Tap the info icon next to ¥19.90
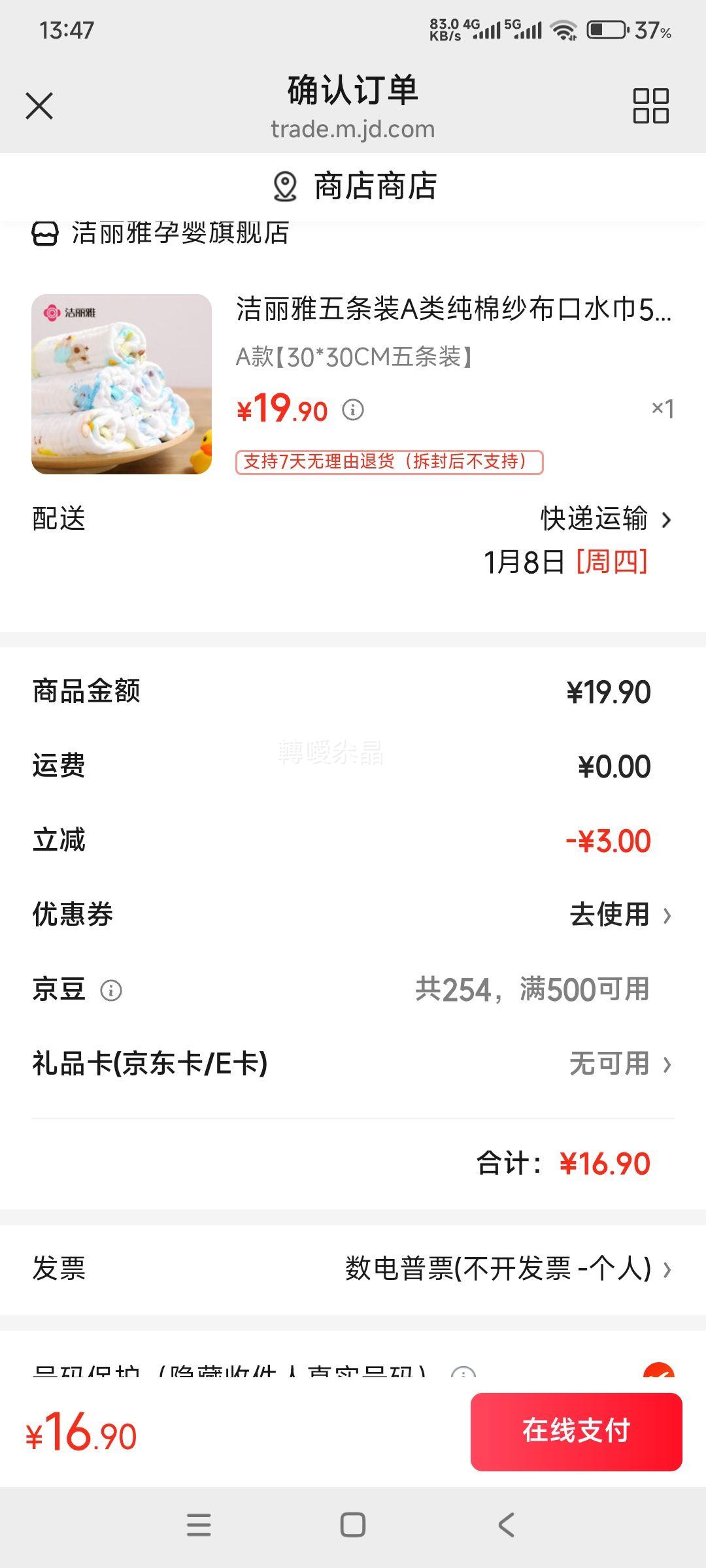This screenshot has height=1568, width=706. point(353,411)
